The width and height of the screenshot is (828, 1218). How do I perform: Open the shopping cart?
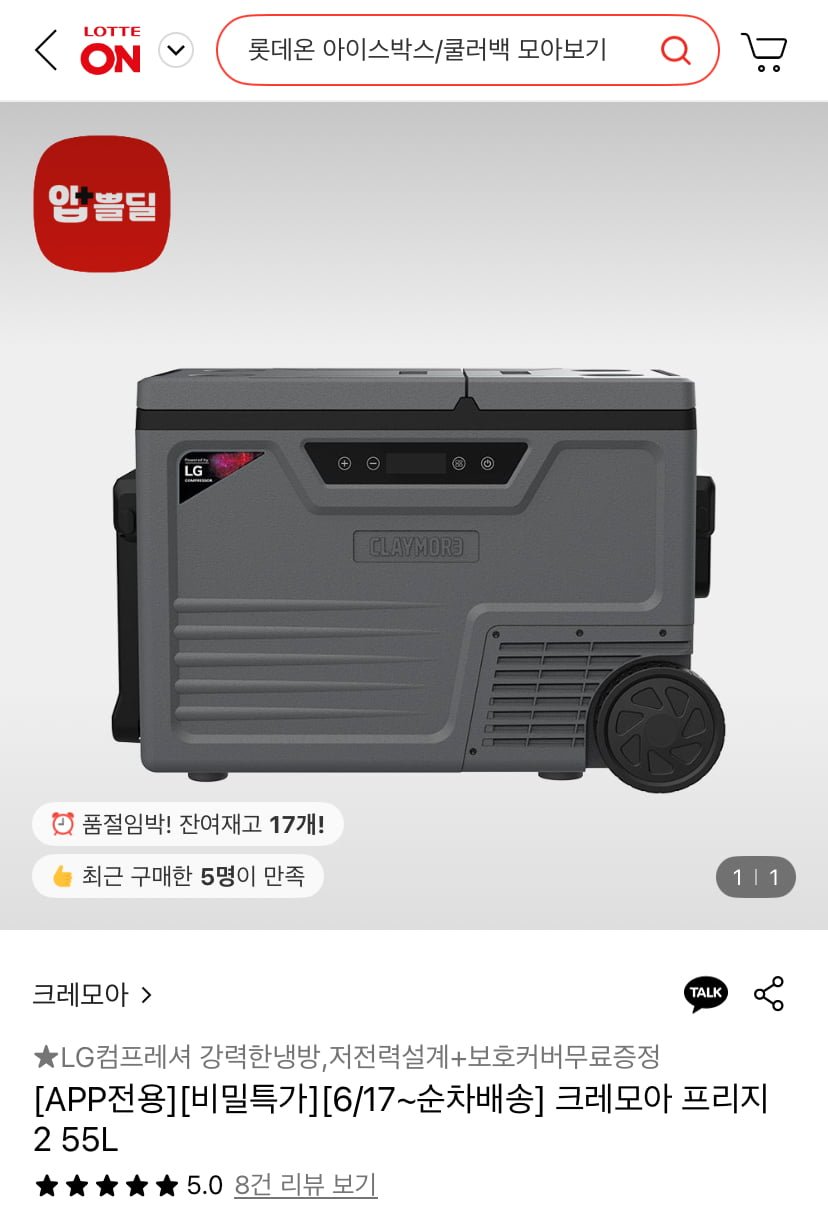point(764,51)
